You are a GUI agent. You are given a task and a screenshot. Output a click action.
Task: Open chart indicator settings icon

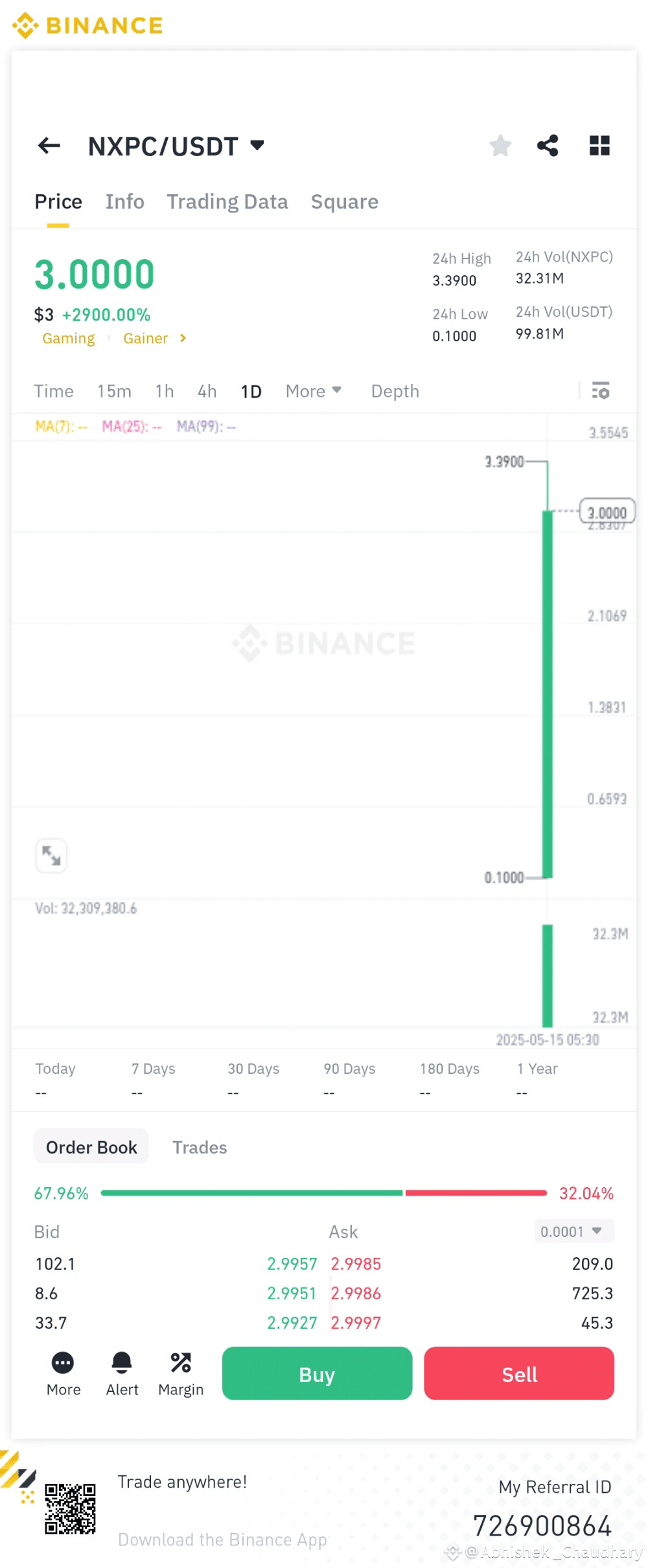[x=600, y=391]
